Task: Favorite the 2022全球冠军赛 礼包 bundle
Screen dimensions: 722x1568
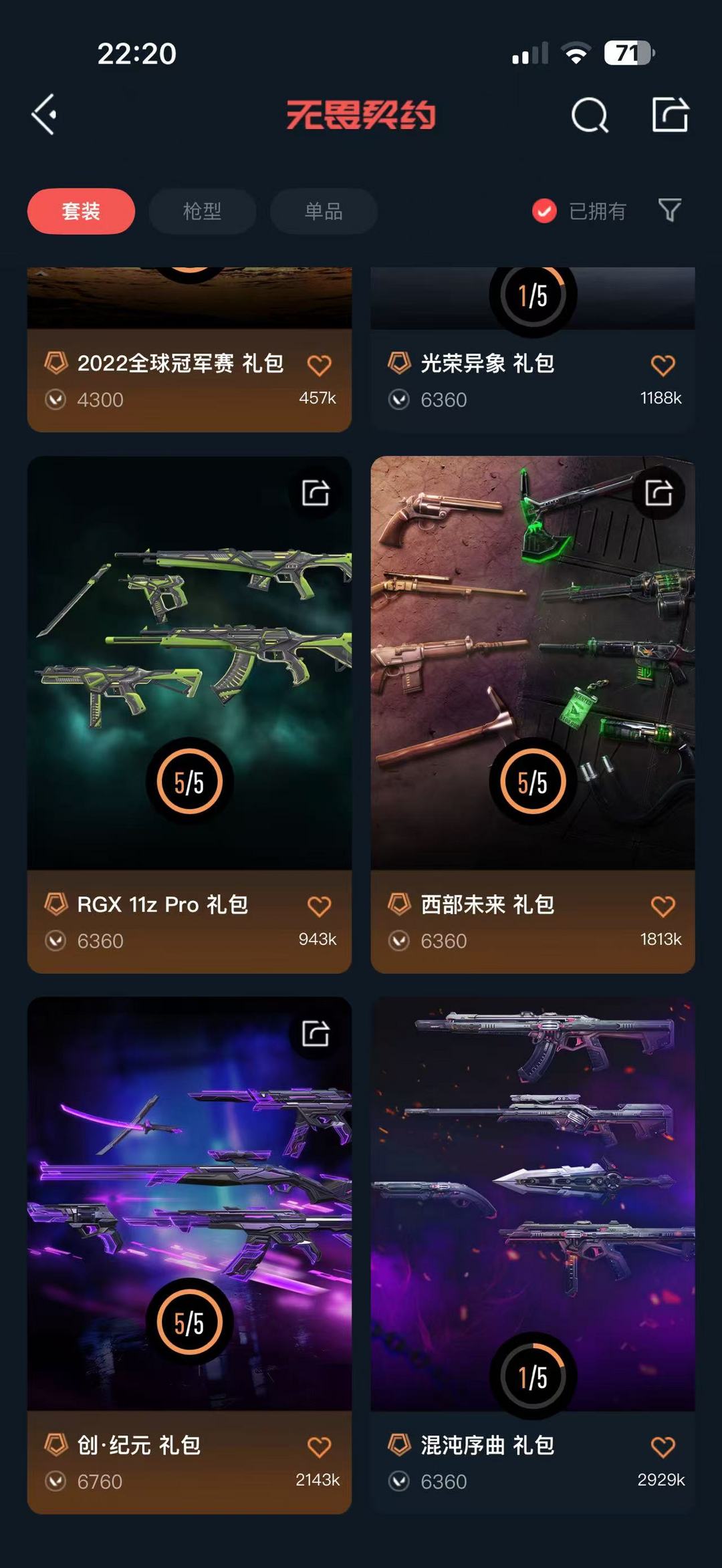Action: pos(319,365)
